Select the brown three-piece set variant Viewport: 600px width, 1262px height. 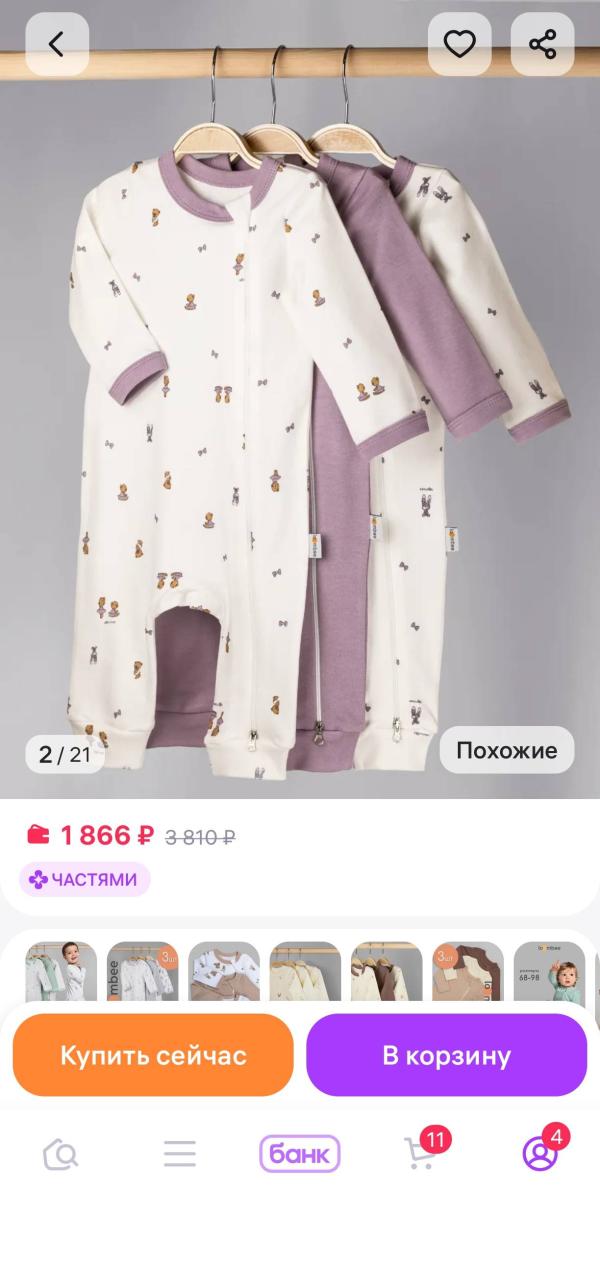coord(468,971)
